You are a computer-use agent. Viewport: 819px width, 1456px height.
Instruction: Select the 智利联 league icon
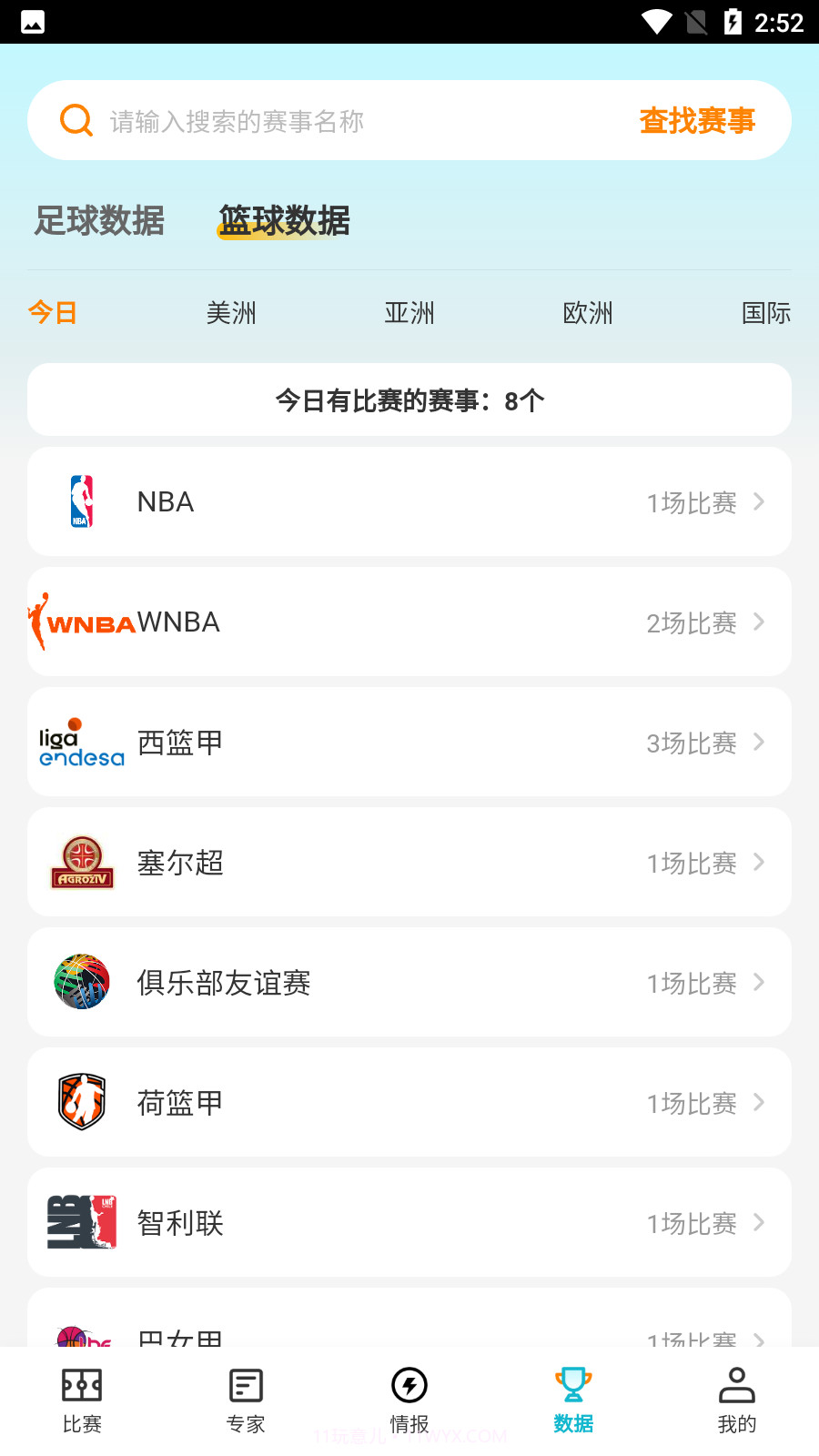click(x=81, y=1222)
